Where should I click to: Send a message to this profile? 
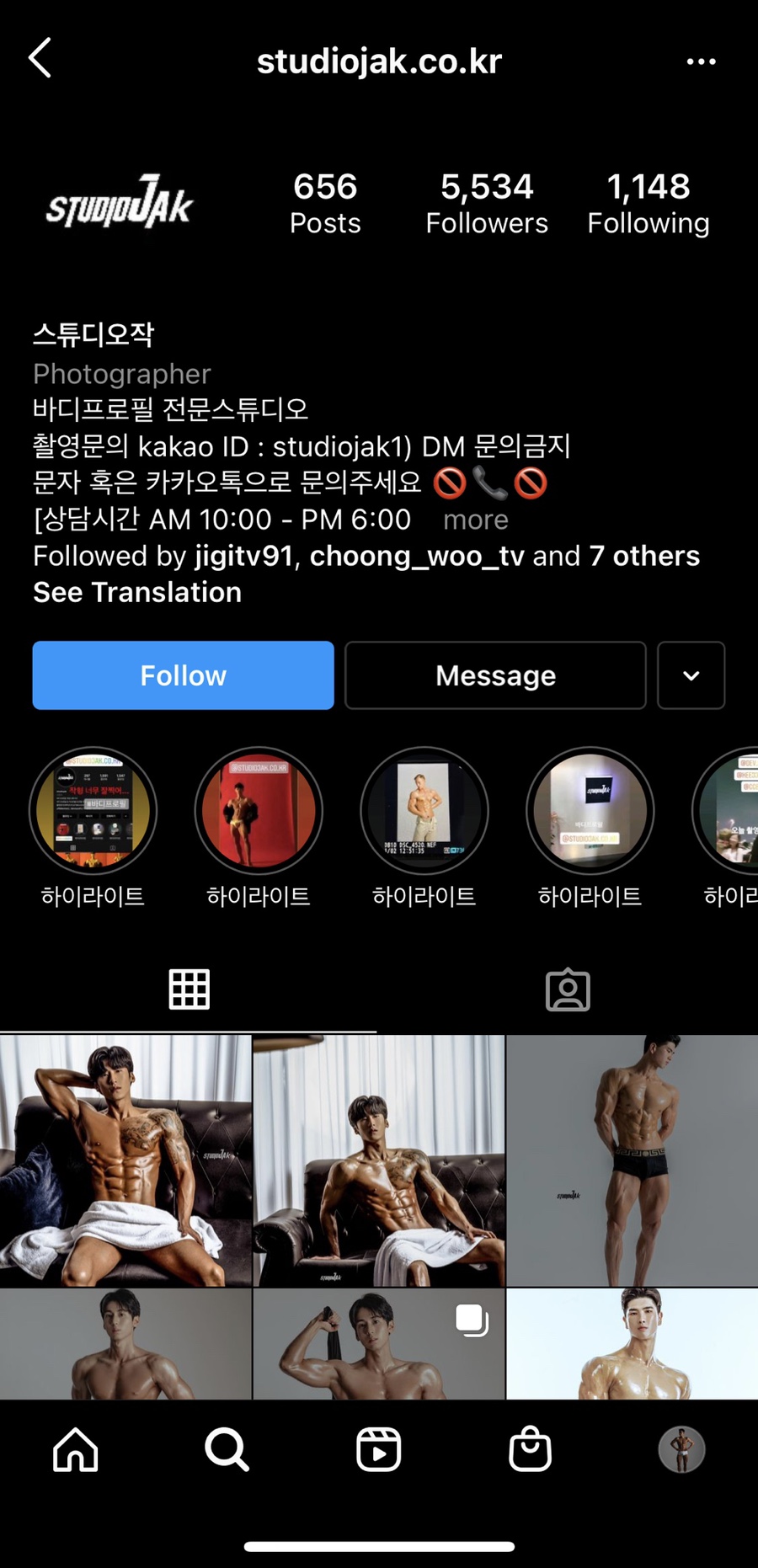495,675
